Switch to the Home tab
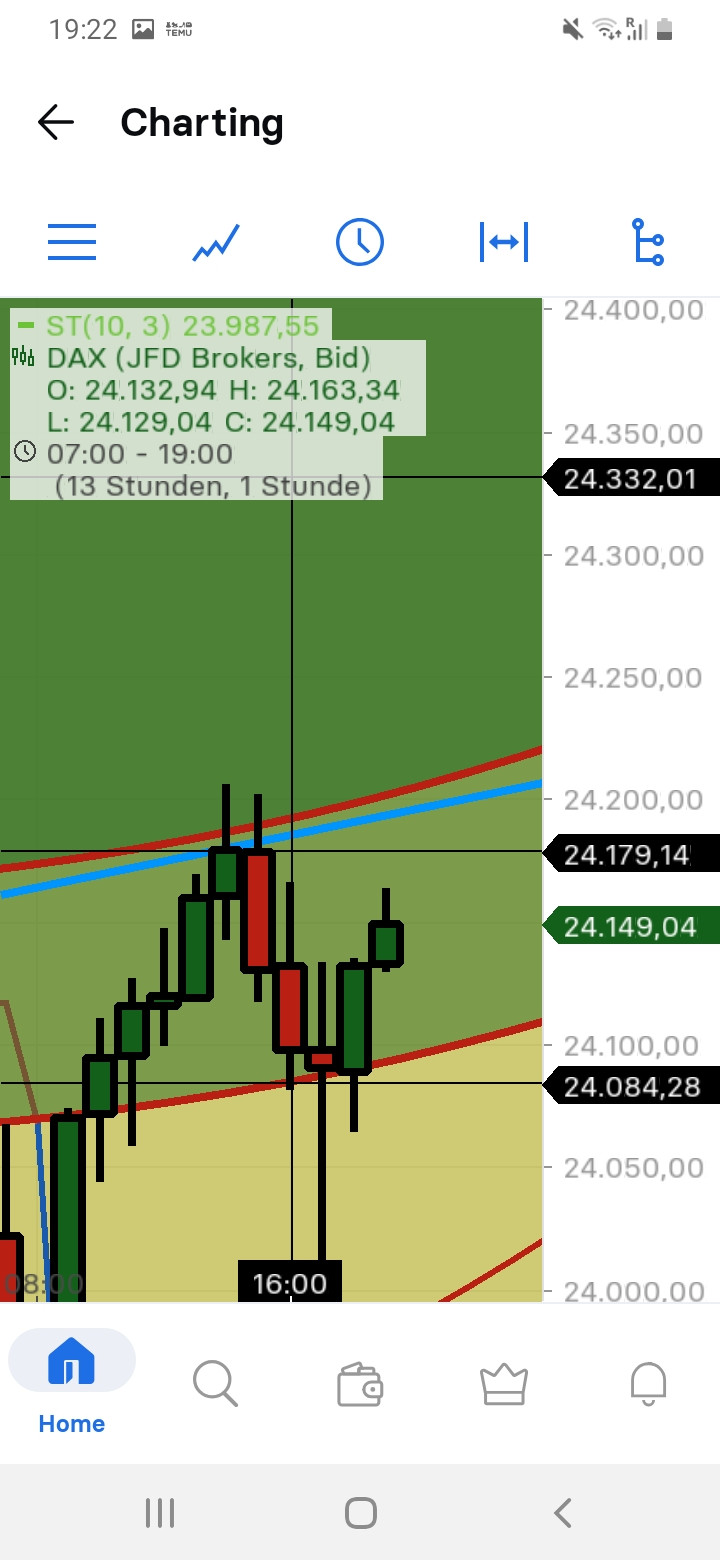 tap(72, 1383)
